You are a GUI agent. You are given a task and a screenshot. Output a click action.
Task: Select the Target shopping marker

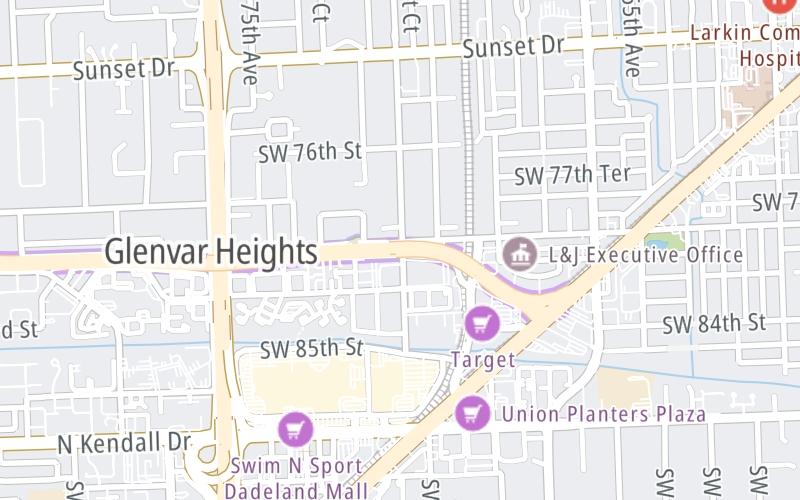482,323
